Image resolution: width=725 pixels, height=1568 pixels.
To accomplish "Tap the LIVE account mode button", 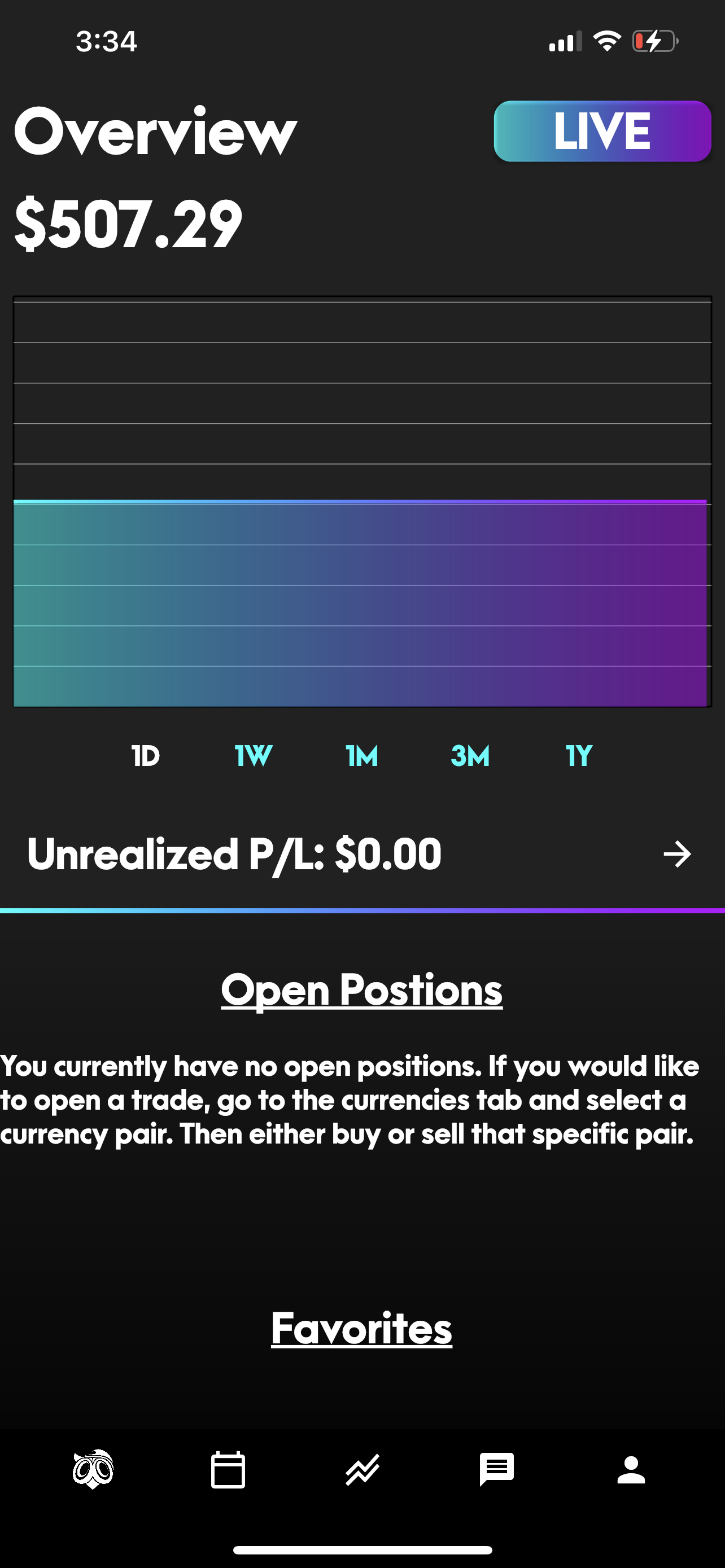I will pos(602,132).
